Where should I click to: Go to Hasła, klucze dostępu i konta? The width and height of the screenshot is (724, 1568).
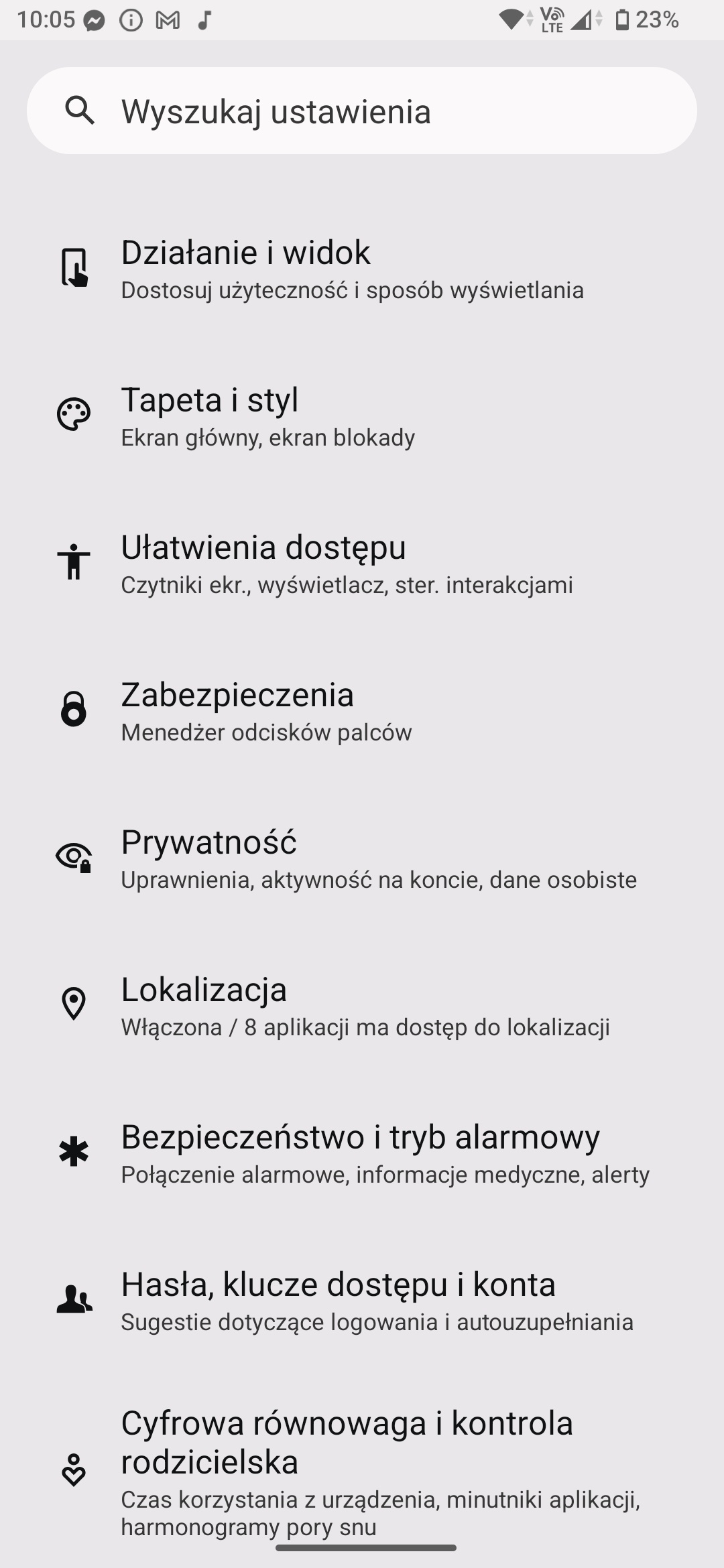point(362,1300)
